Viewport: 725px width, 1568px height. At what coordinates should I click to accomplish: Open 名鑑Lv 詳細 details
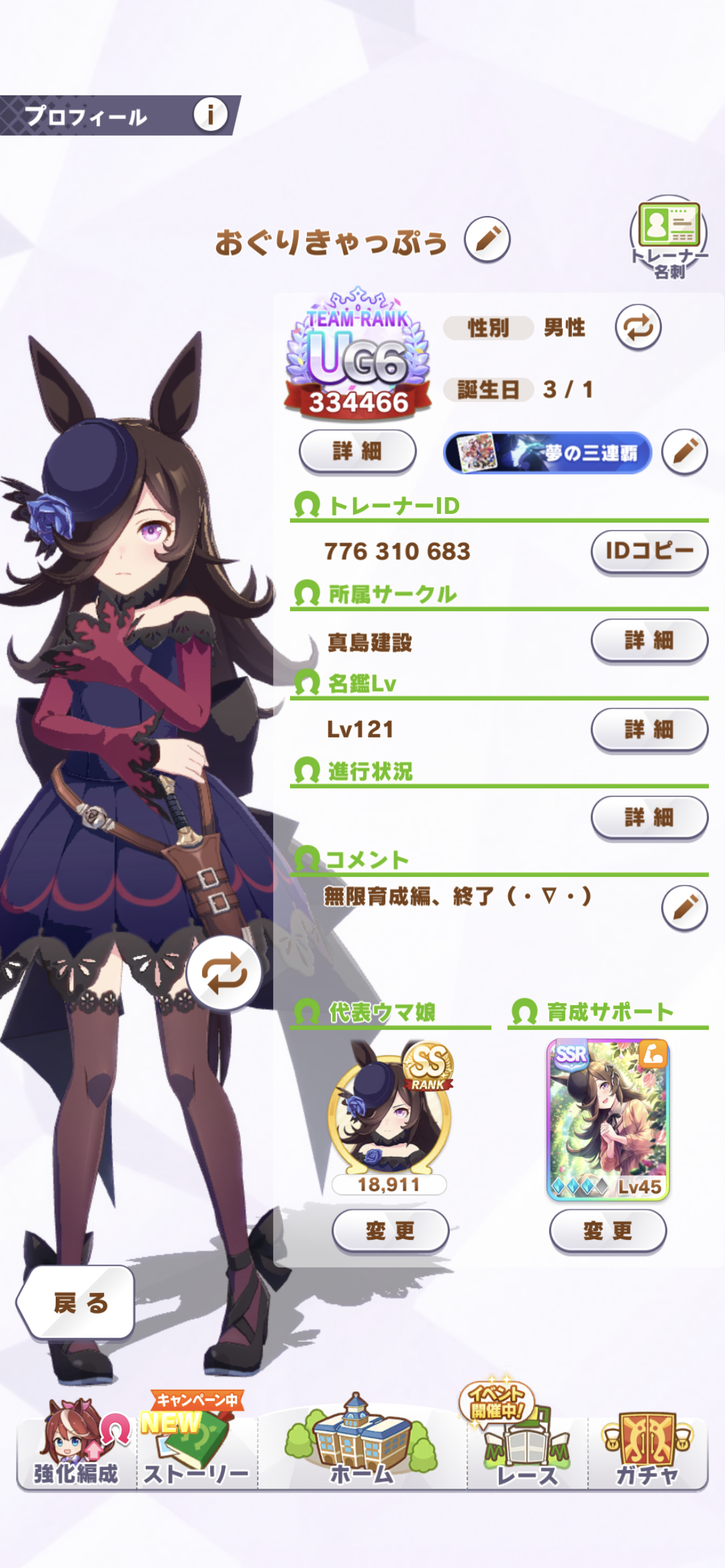649,730
